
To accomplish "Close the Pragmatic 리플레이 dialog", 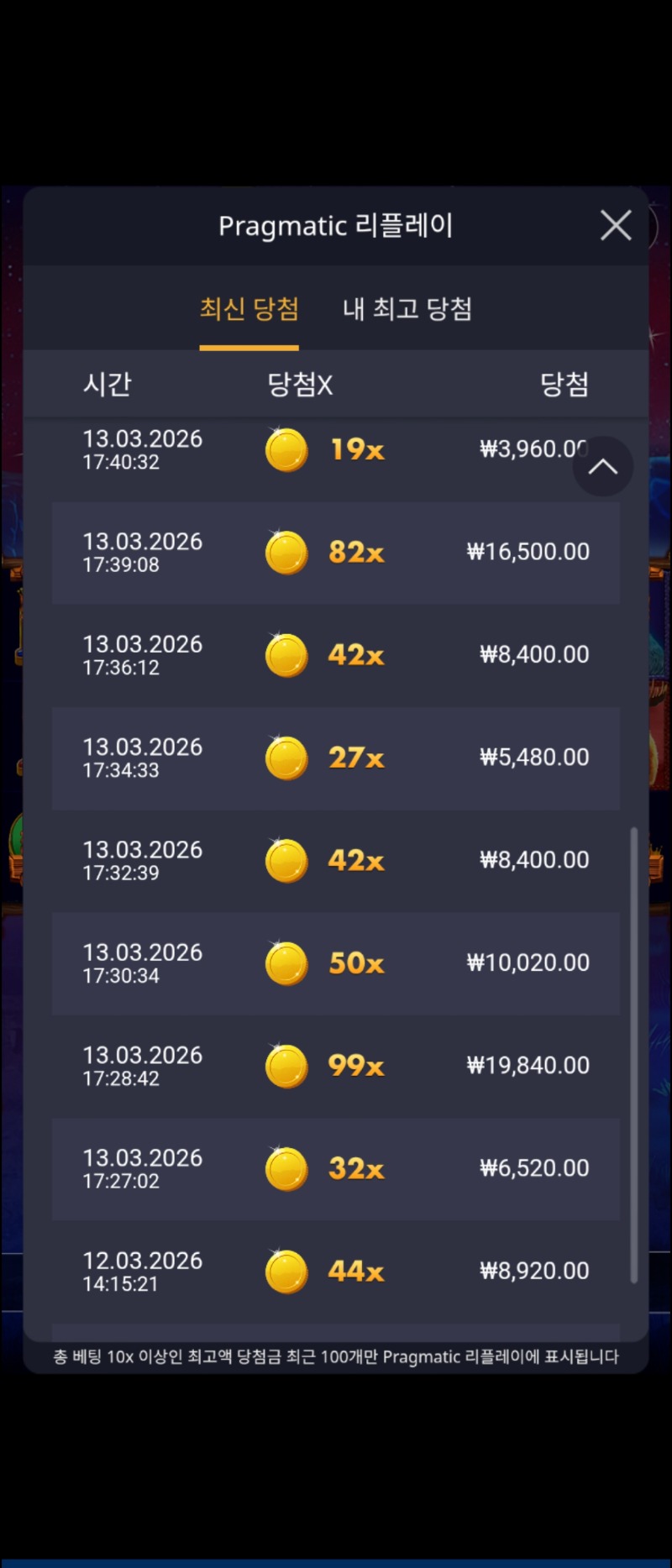I will click(616, 225).
